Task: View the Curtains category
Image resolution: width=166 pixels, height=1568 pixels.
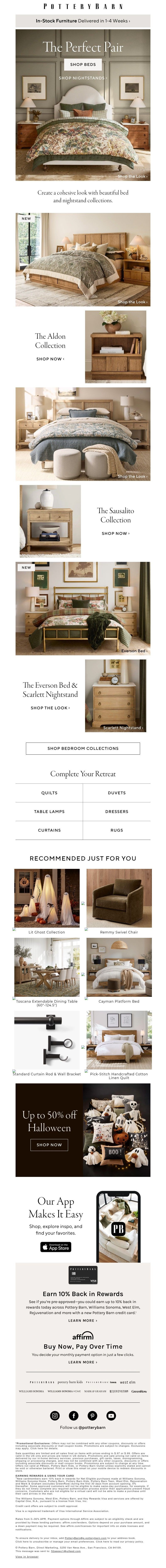Action: 49,830
